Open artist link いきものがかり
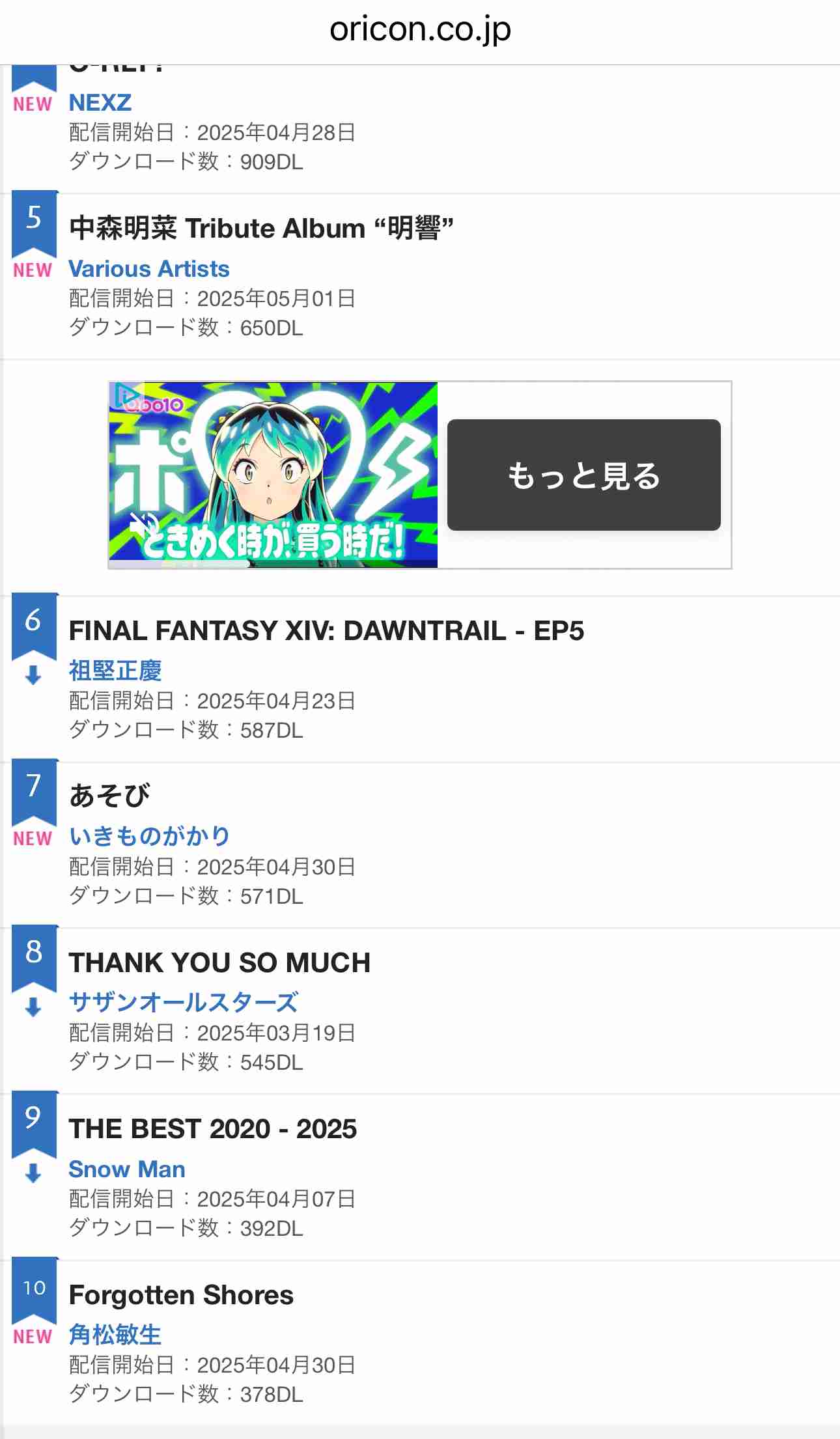 149,837
